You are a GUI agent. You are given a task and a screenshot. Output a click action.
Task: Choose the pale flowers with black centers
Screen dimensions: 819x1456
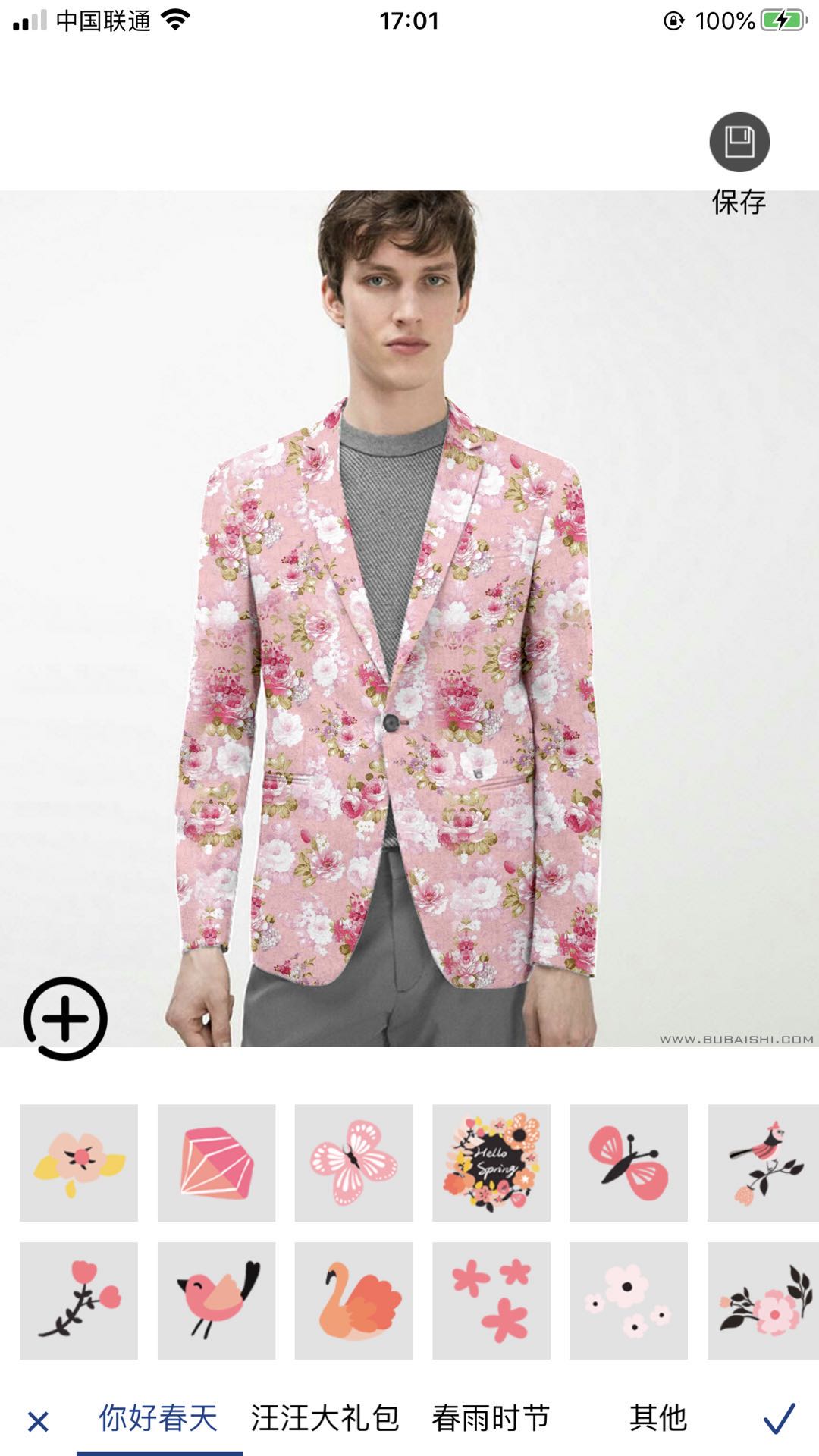pos(628,1300)
